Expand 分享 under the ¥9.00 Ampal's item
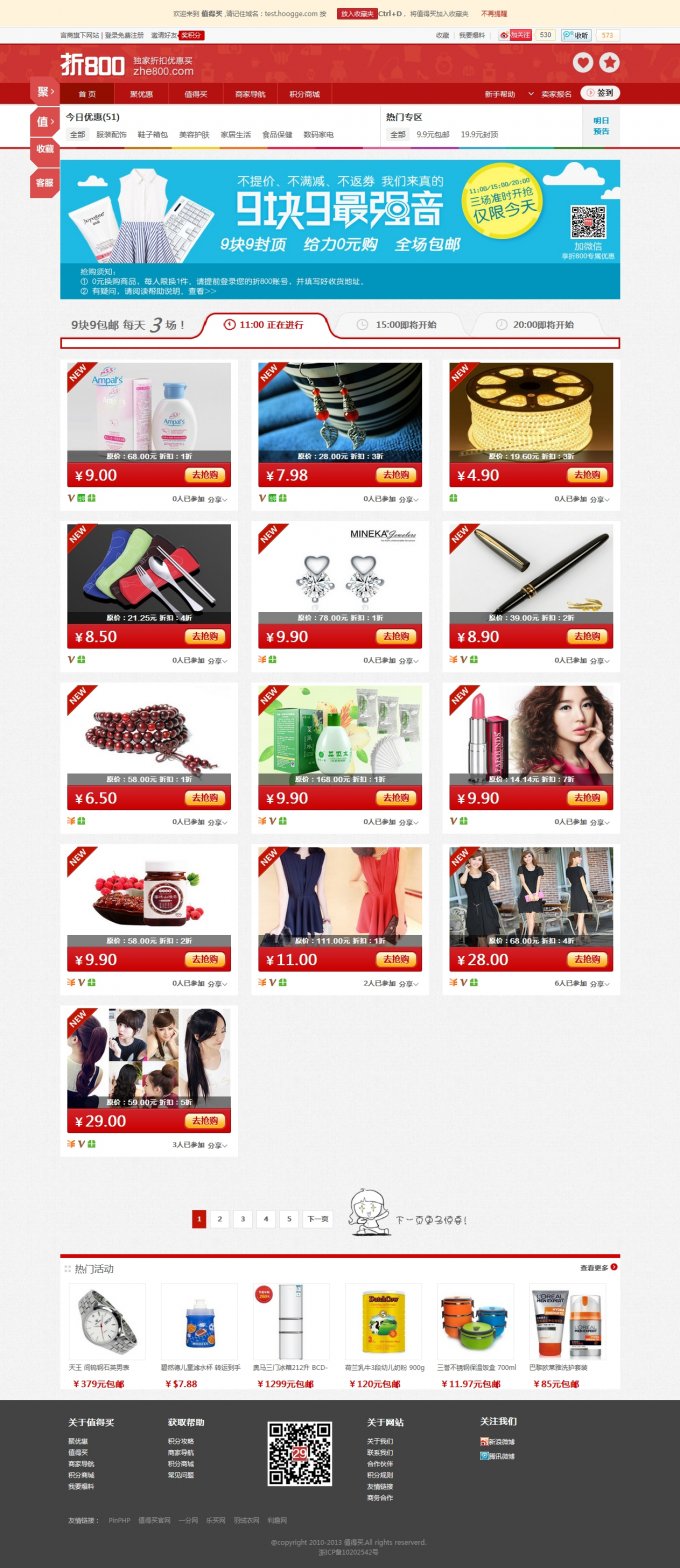680x1568 pixels. [217, 499]
